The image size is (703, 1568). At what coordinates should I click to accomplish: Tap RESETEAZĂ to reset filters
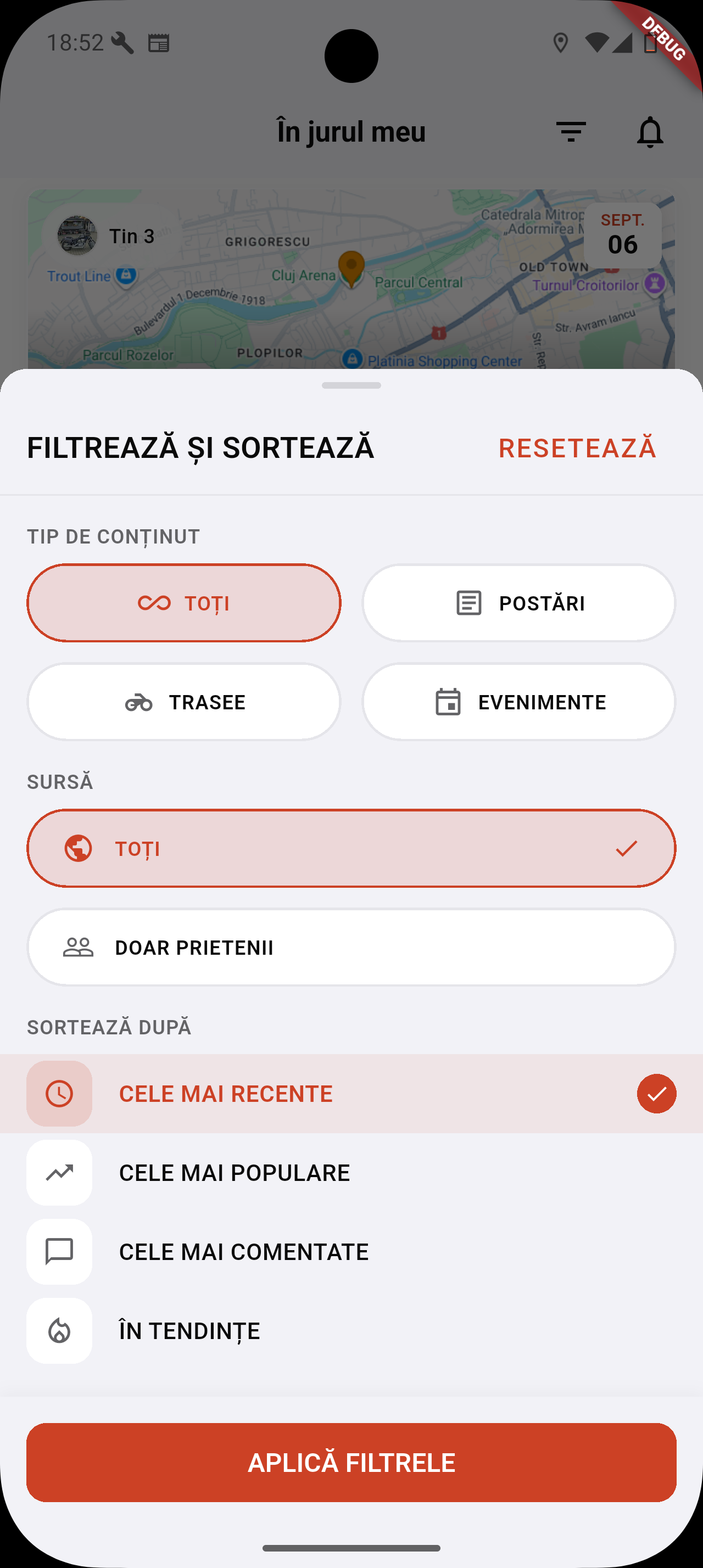[576, 448]
